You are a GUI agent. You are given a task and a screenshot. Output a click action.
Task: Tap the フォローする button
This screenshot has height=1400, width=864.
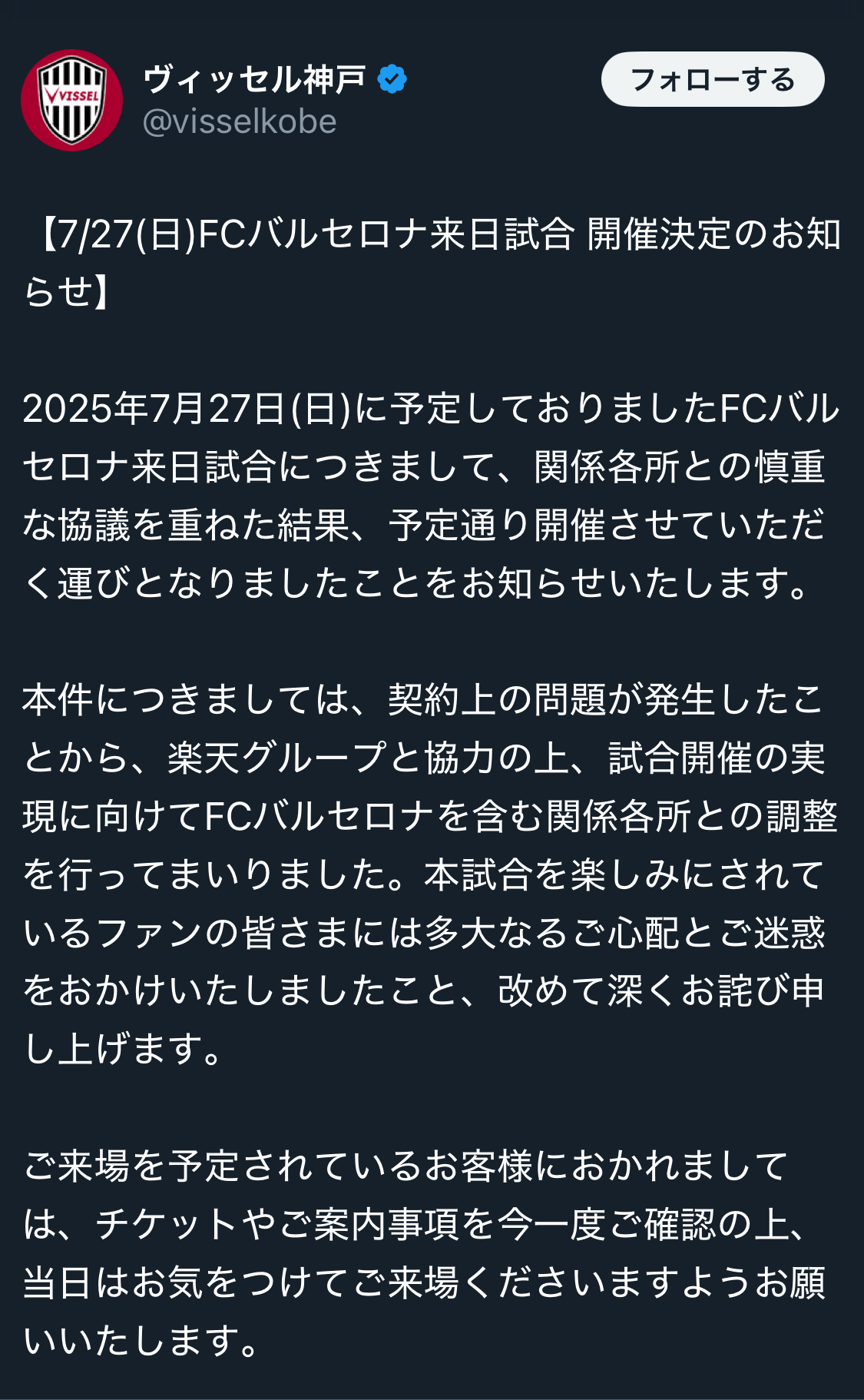click(713, 79)
